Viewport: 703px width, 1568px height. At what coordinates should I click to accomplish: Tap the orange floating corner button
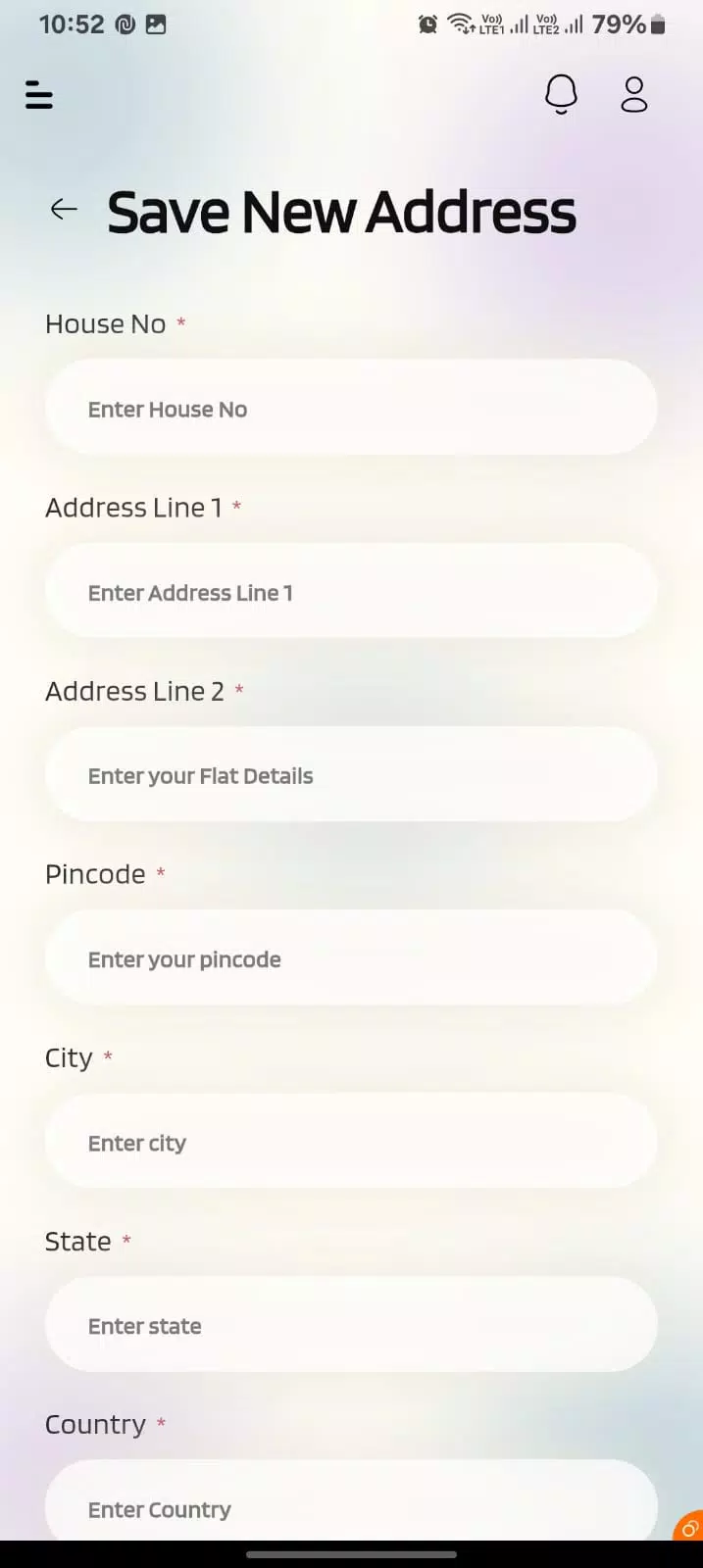coord(689,1527)
